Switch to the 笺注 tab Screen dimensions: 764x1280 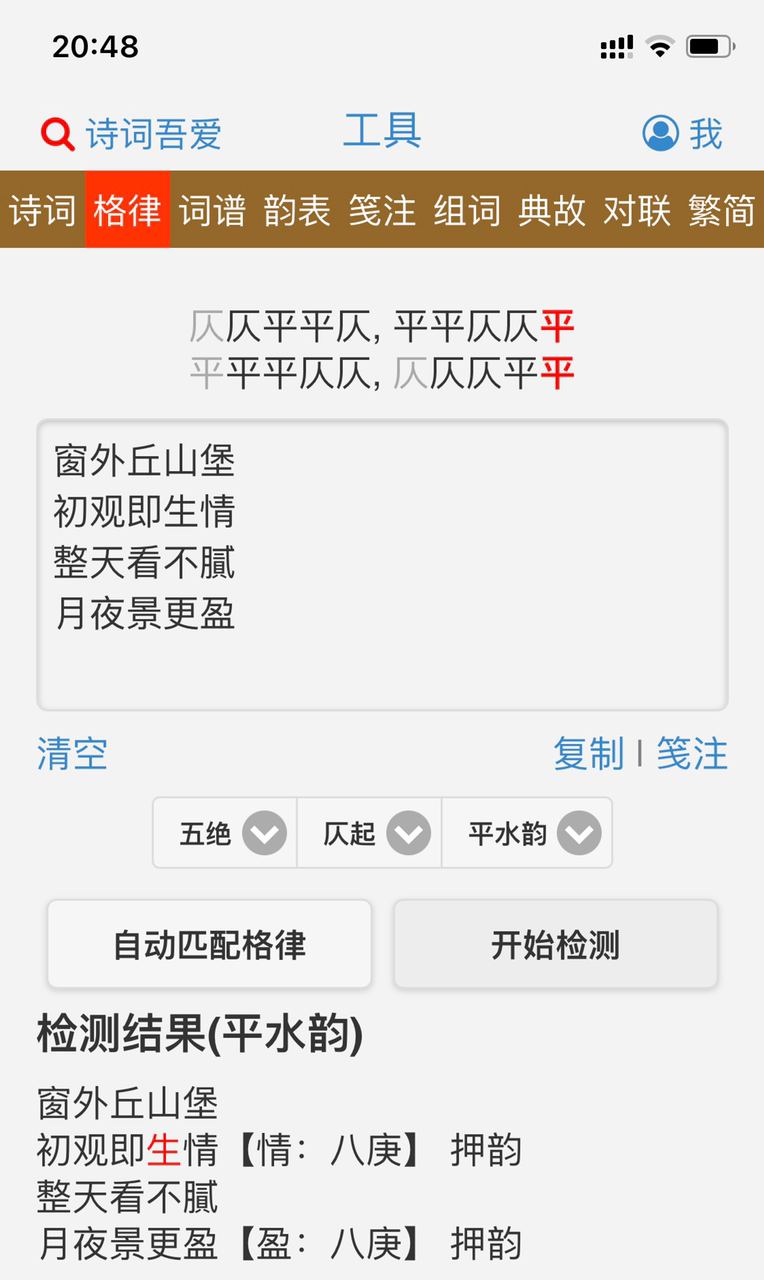(x=382, y=210)
